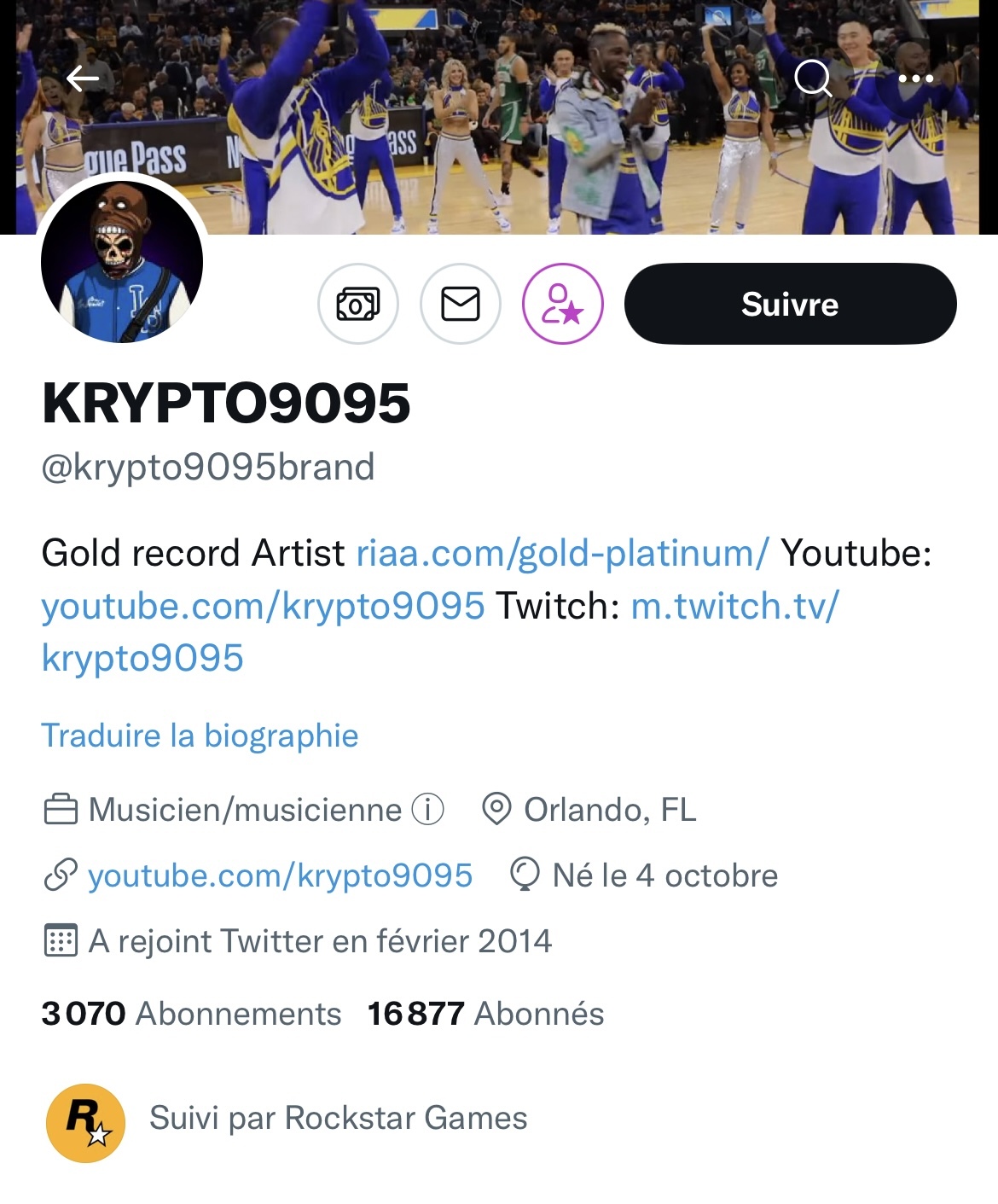
Task: Open the website link beside the chain icon
Action: [280, 875]
